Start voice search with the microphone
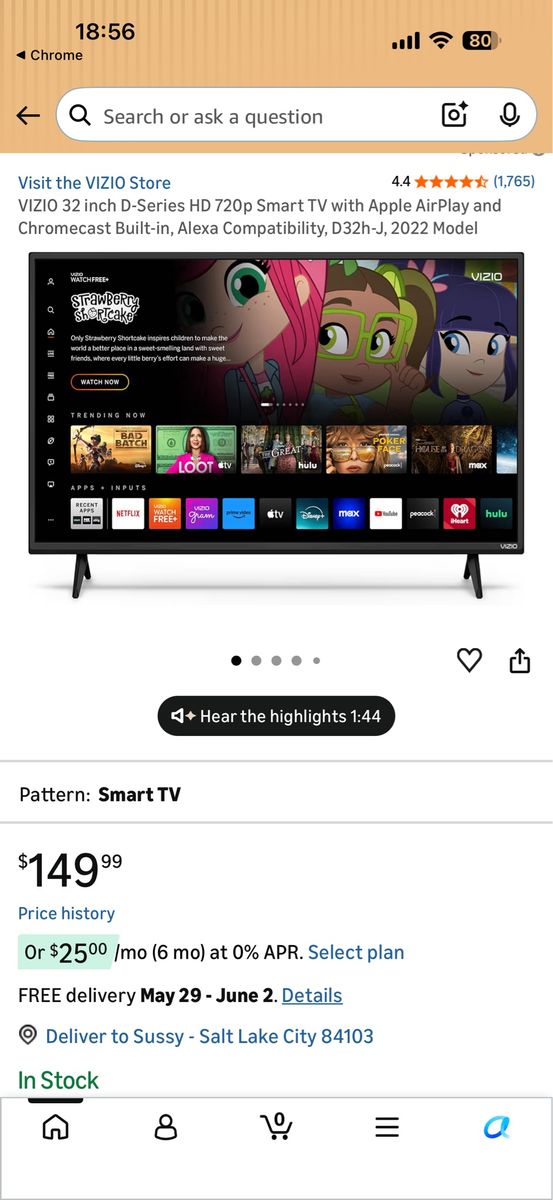 (510, 116)
